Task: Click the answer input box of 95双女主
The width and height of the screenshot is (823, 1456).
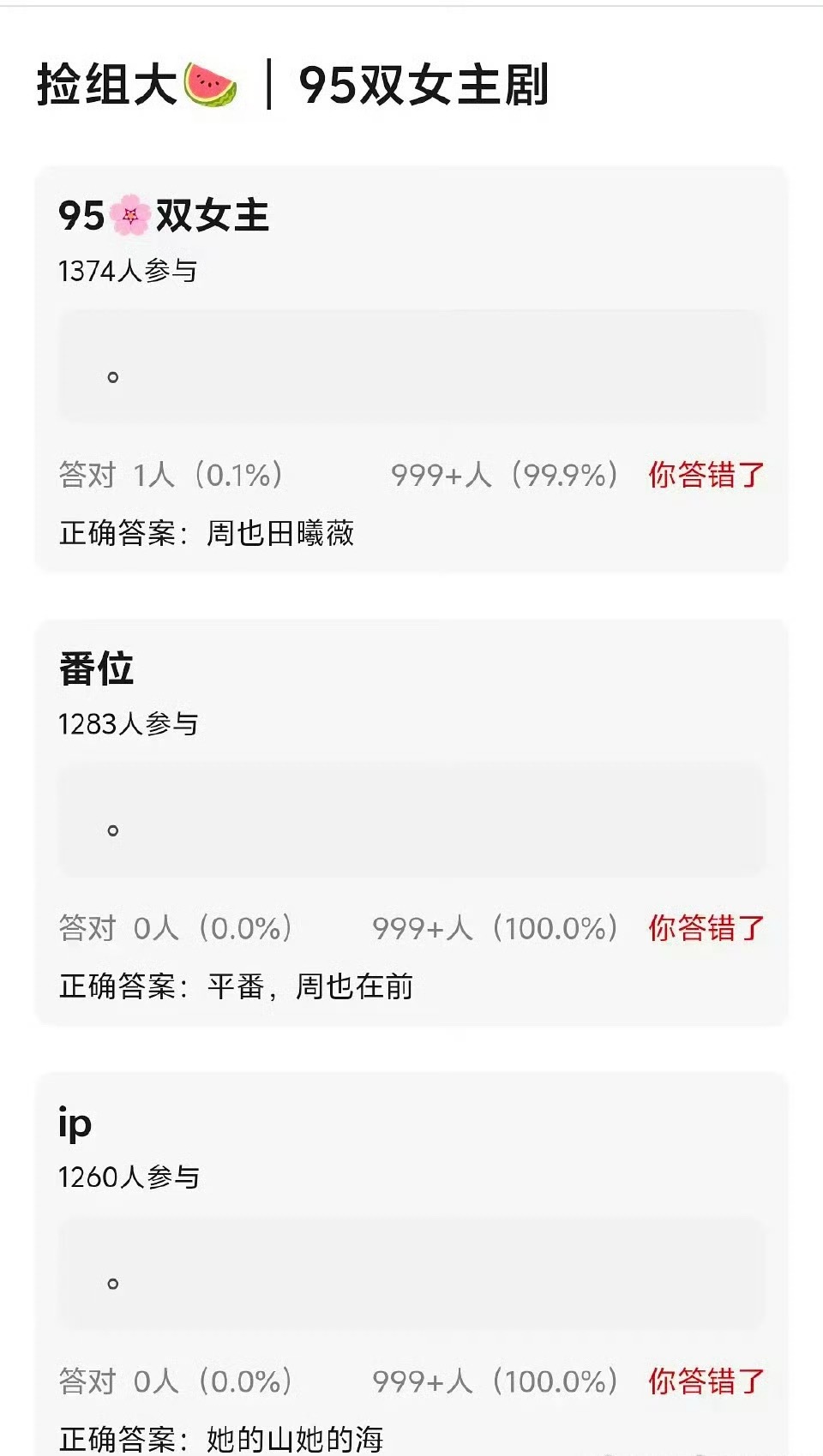Action: point(411,368)
